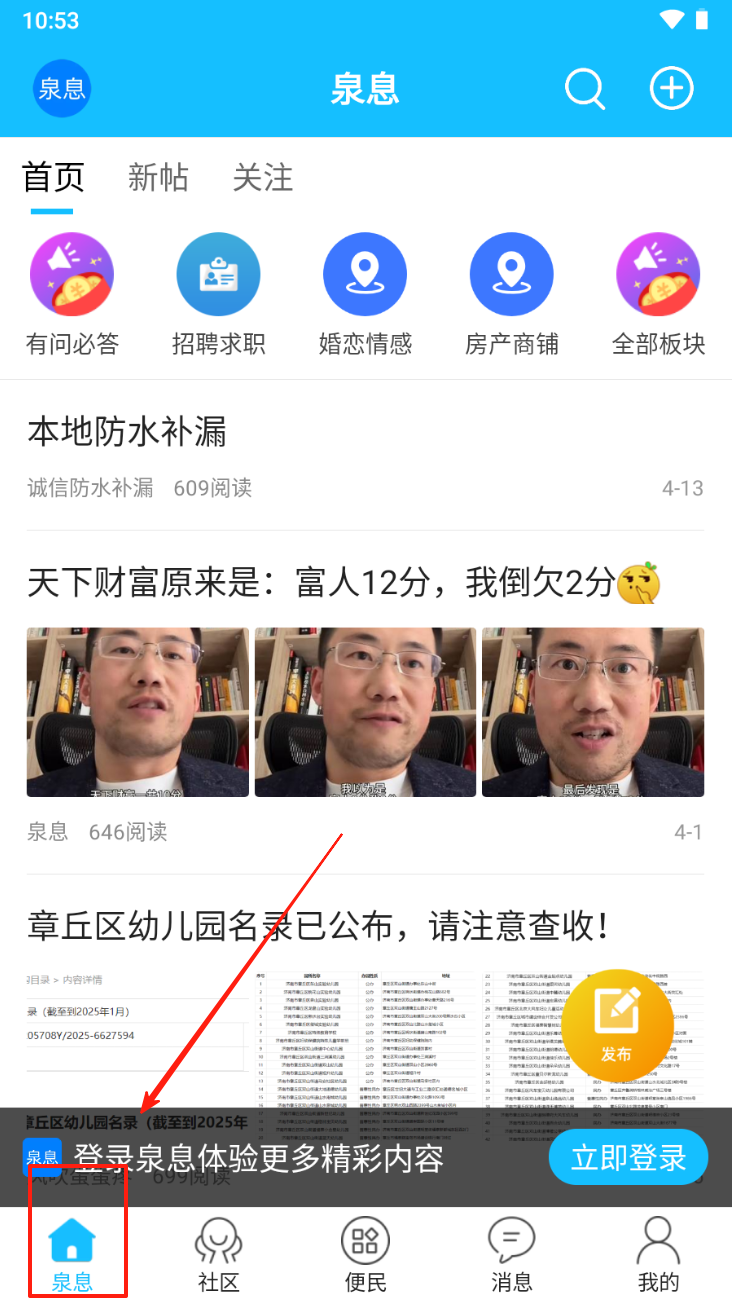Switch to the 关注 tab

pos(262,178)
